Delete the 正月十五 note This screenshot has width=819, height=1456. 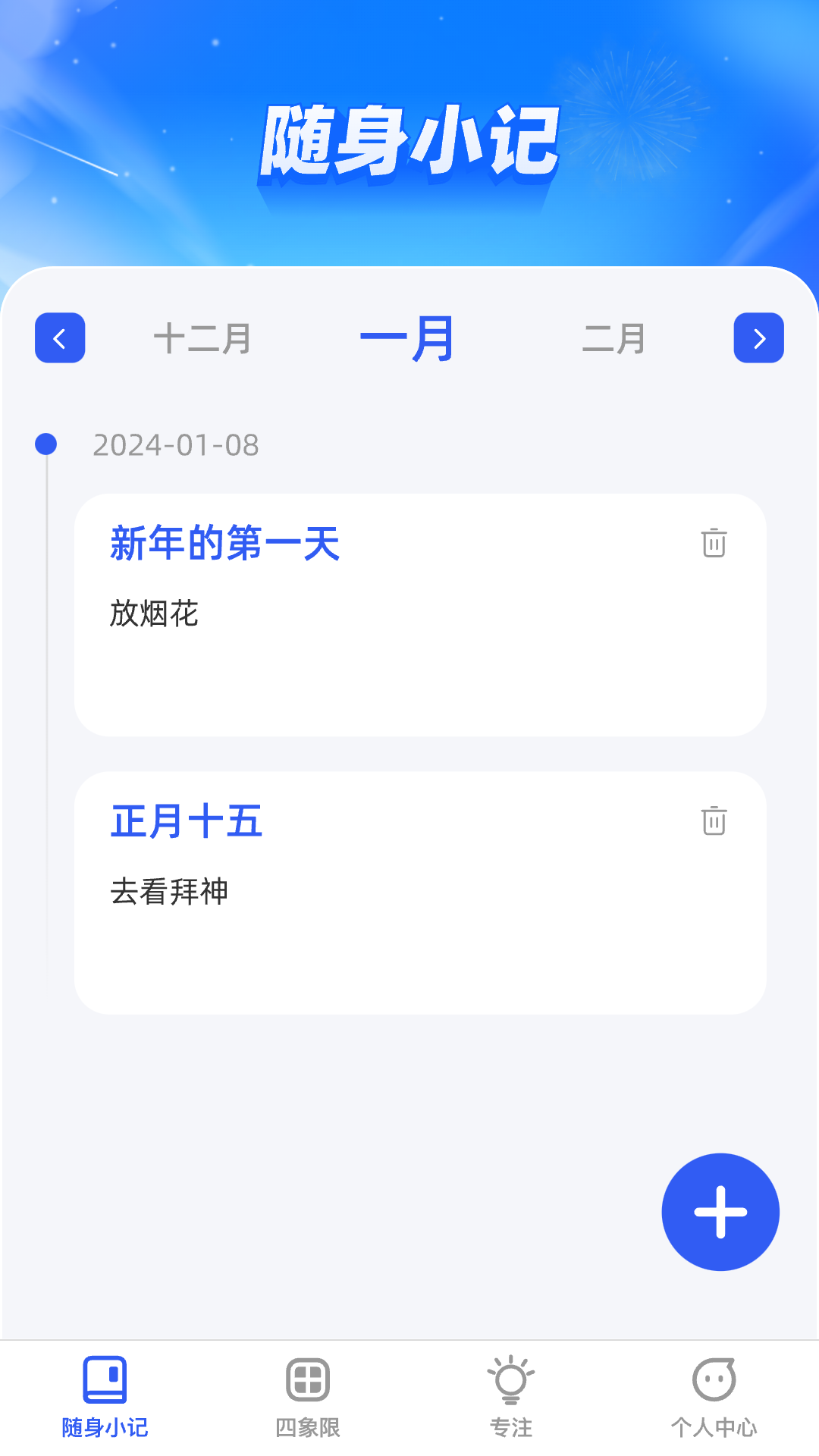[714, 821]
